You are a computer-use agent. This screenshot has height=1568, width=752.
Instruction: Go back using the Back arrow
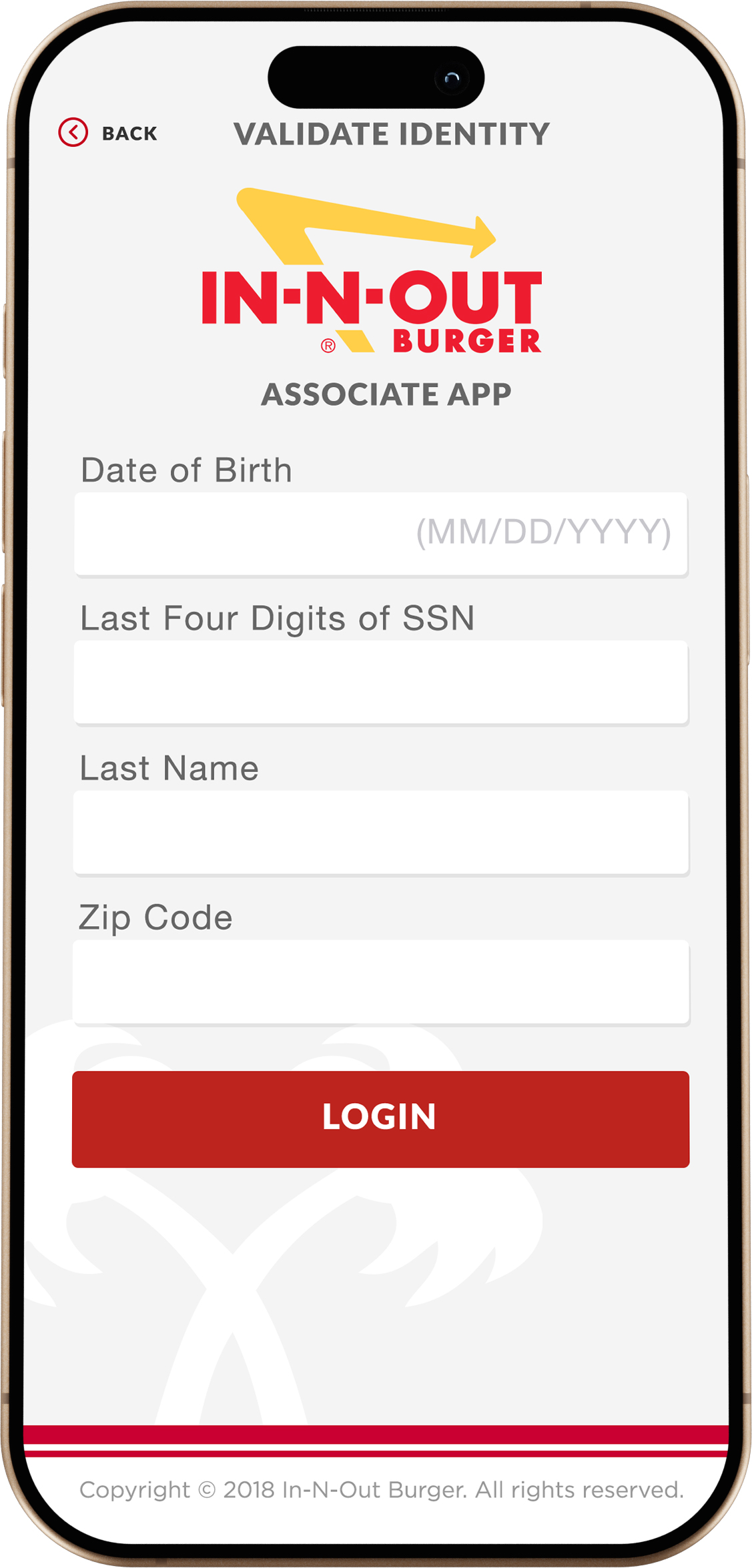pyautogui.click(x=73, y=132)
